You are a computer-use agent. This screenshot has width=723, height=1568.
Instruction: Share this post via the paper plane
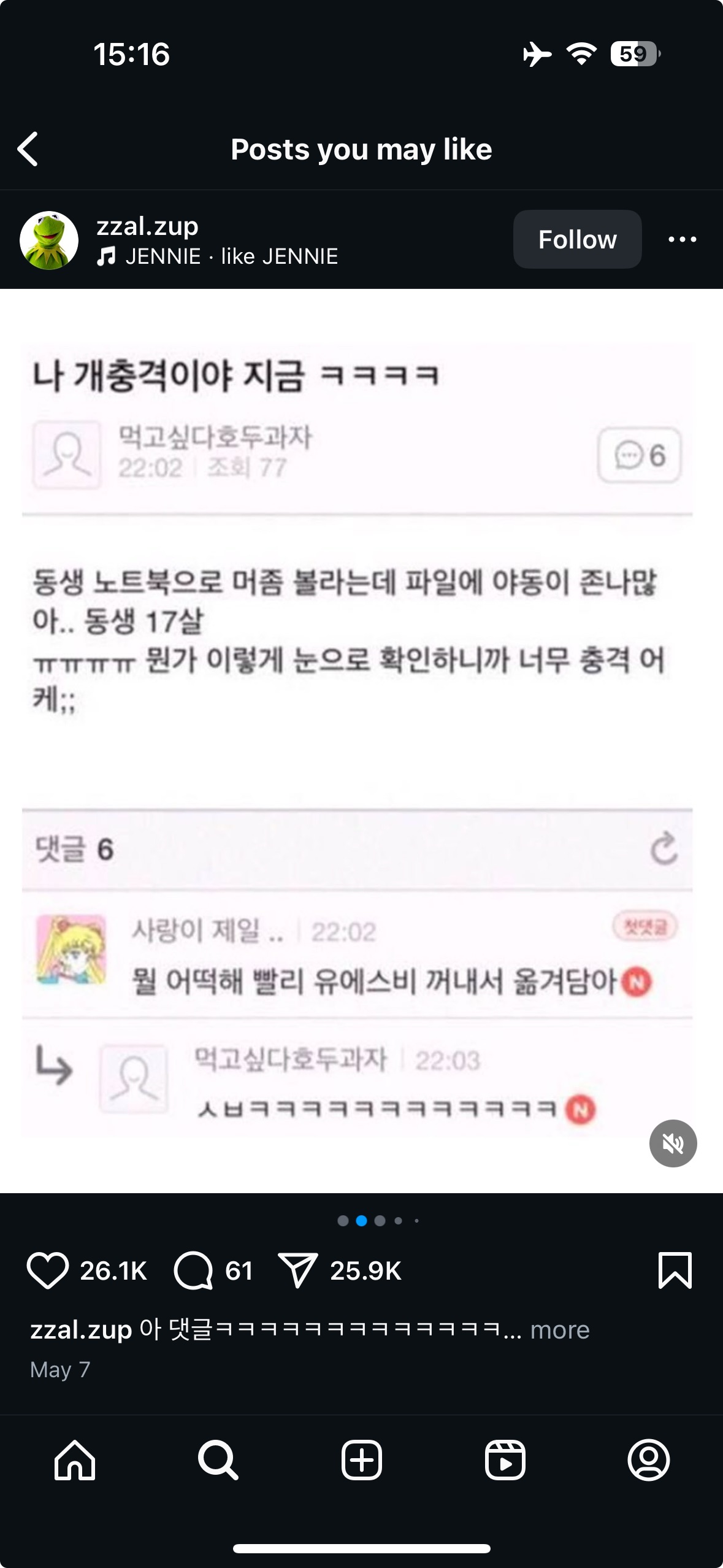pos(298,1270)
